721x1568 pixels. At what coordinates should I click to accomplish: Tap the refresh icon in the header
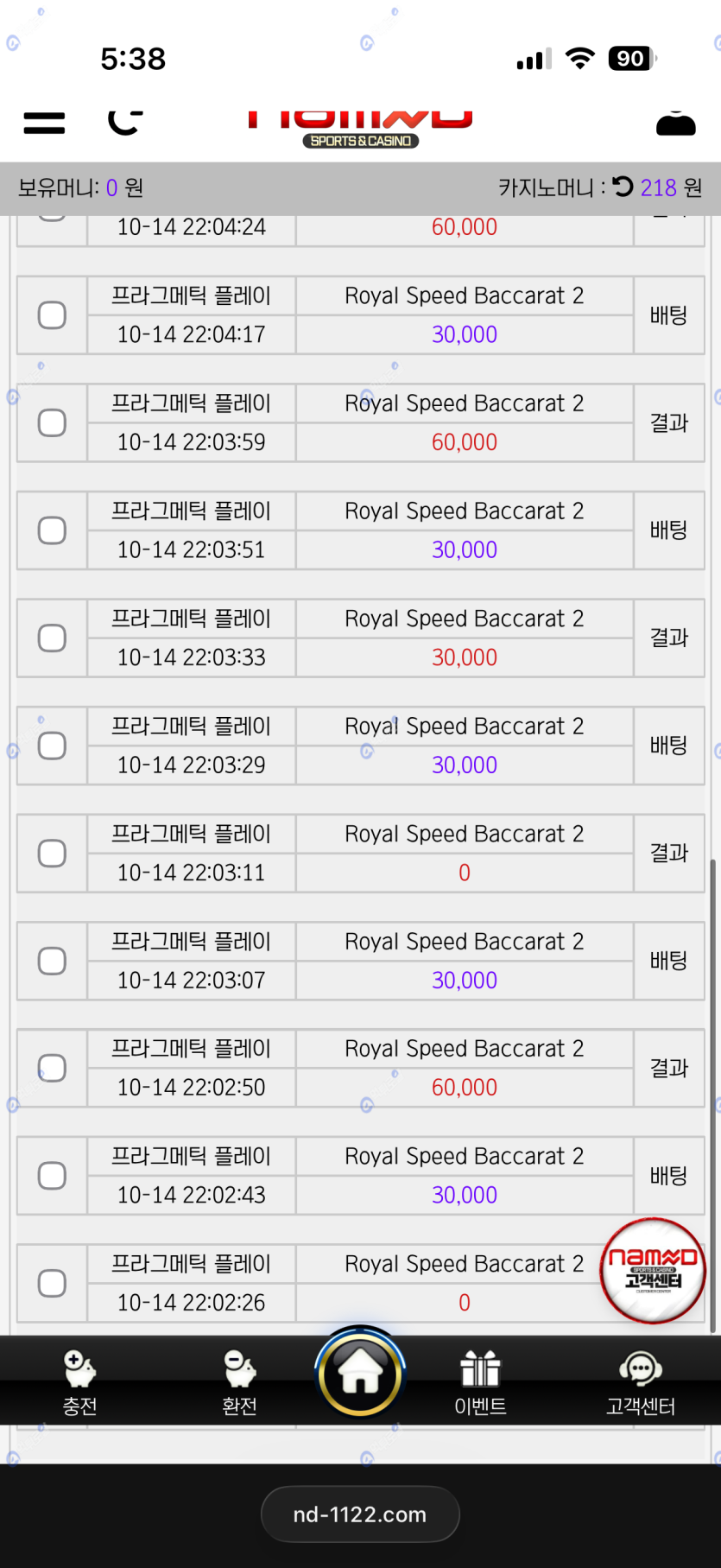coord(125,123)
